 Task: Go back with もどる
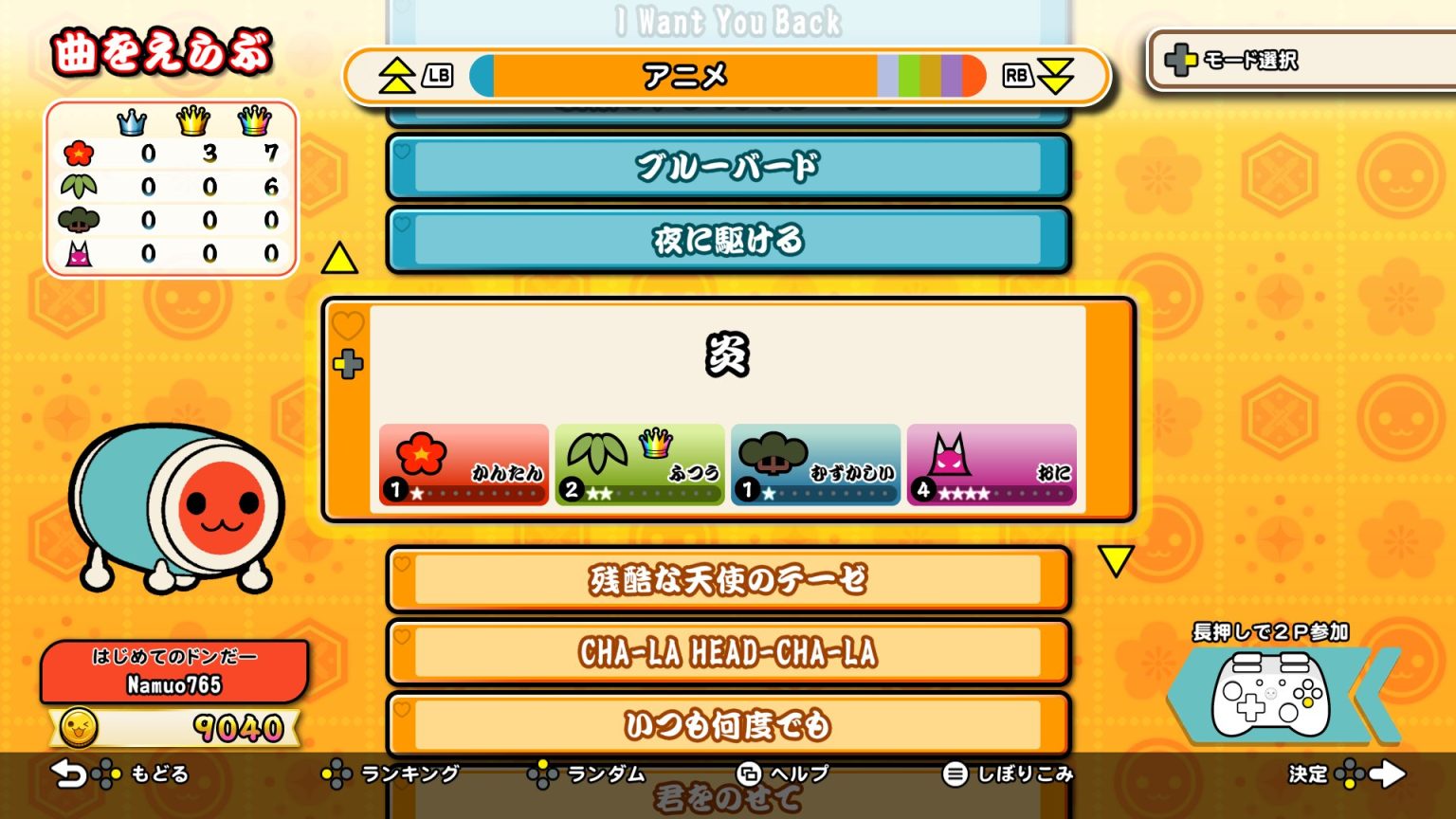coord(123,774)
